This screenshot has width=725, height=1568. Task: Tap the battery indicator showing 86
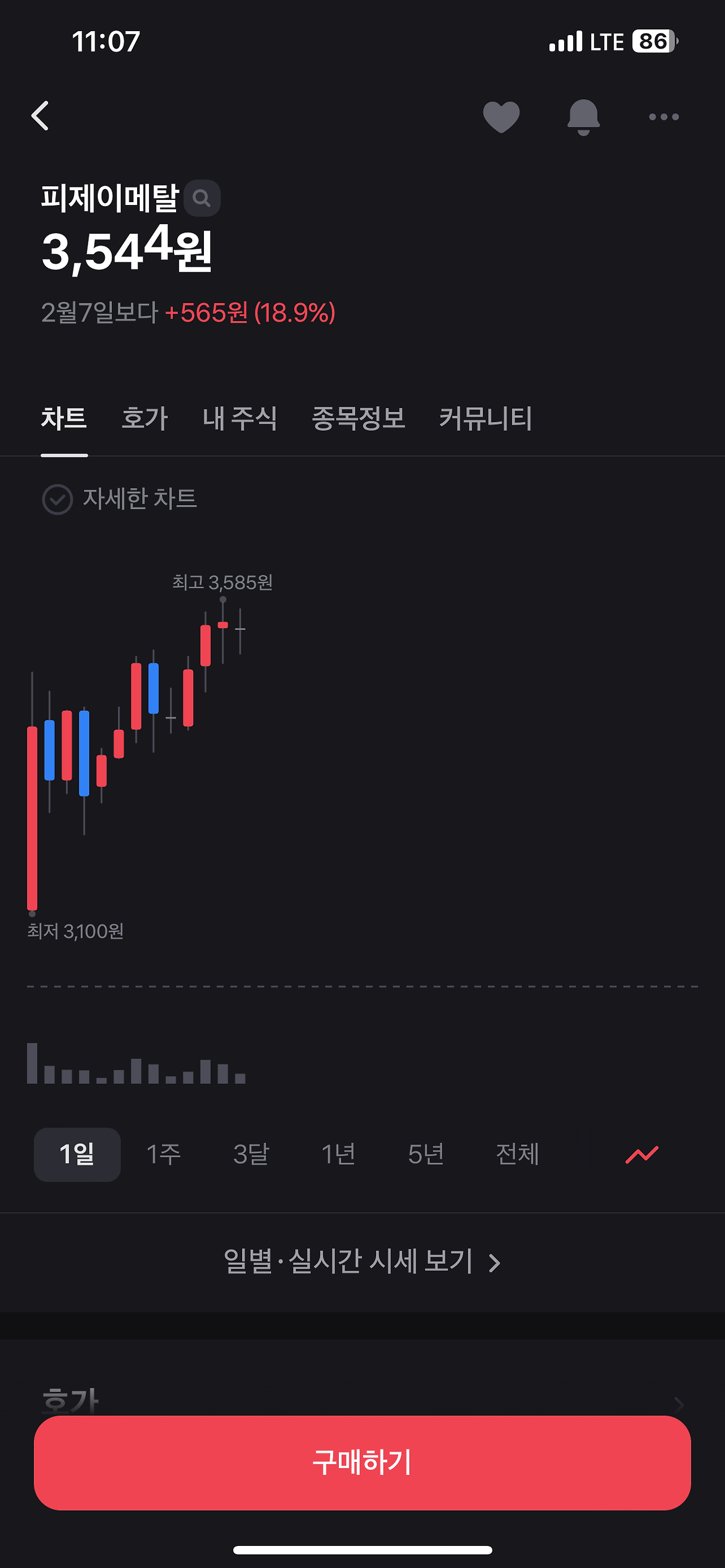click(x=652, y=41)
